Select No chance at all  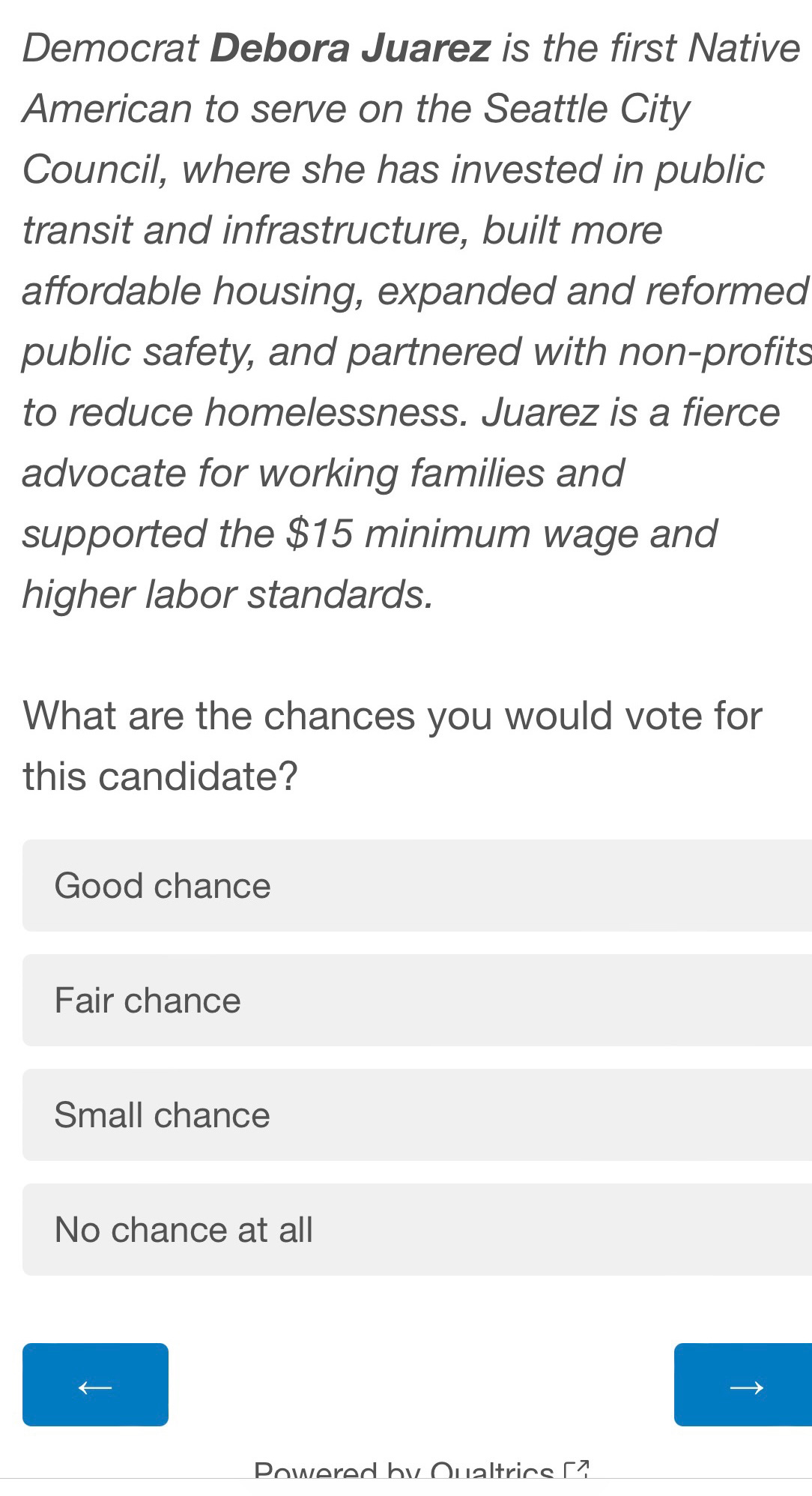click(x=417, y=1229)
